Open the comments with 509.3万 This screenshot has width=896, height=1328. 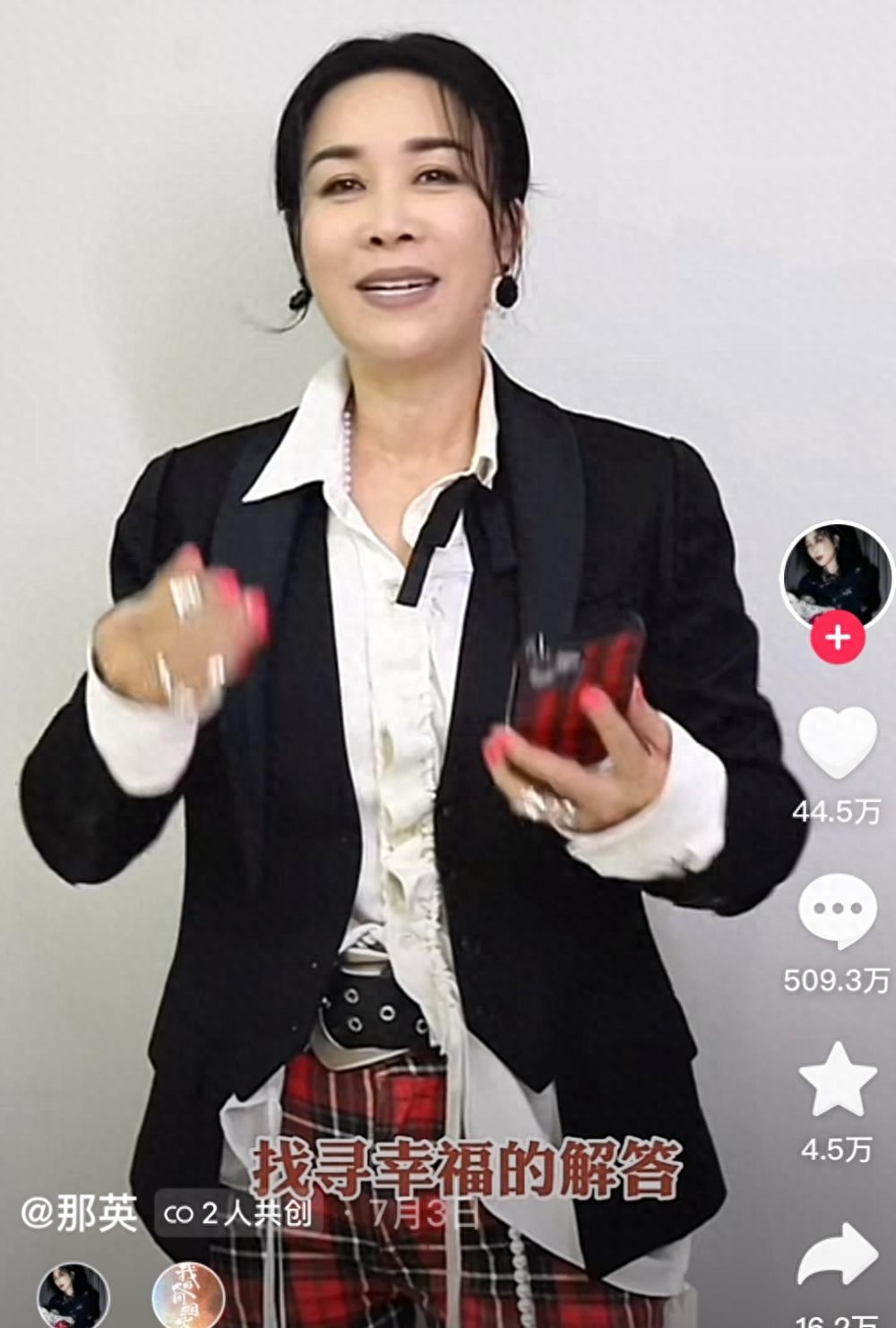837,911
